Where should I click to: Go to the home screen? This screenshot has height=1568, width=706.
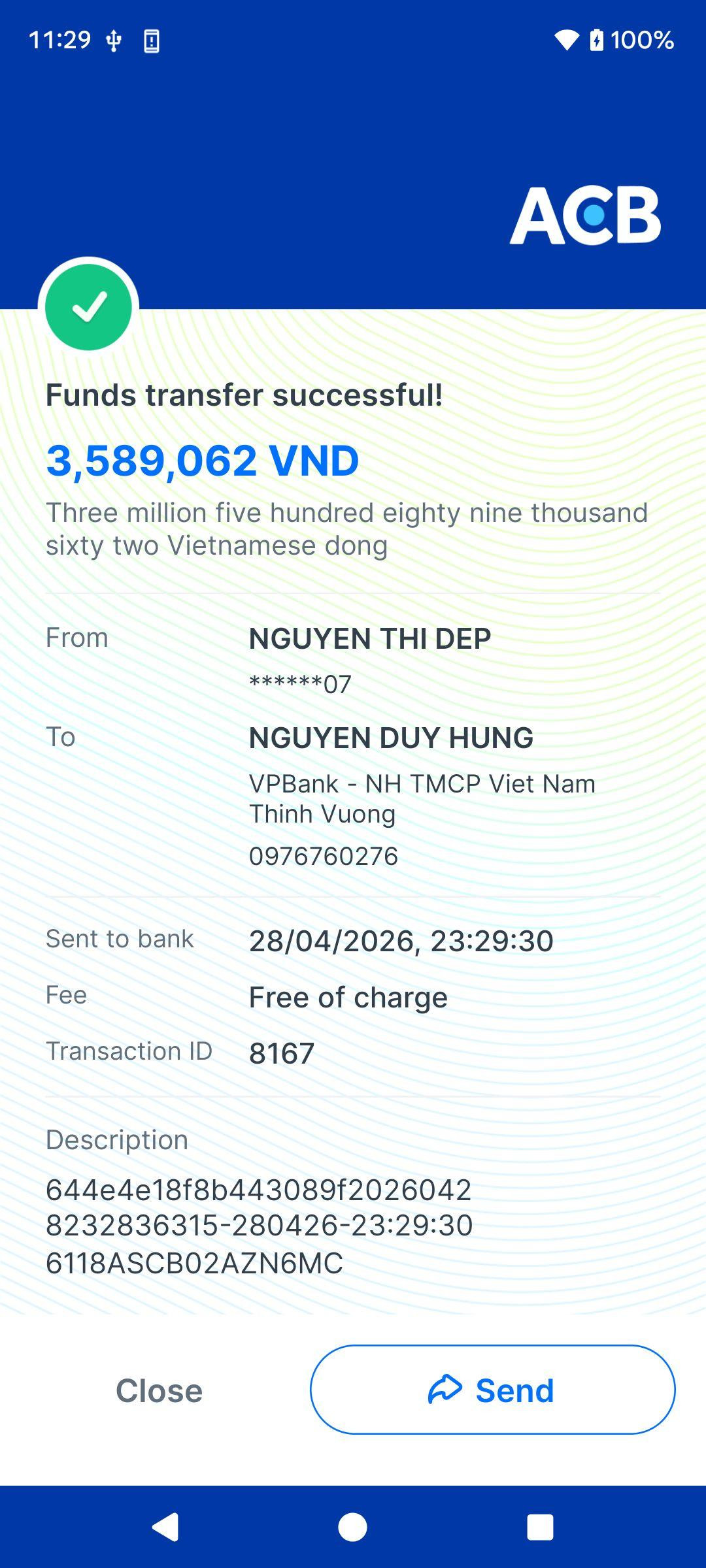tap(352, 1527)
